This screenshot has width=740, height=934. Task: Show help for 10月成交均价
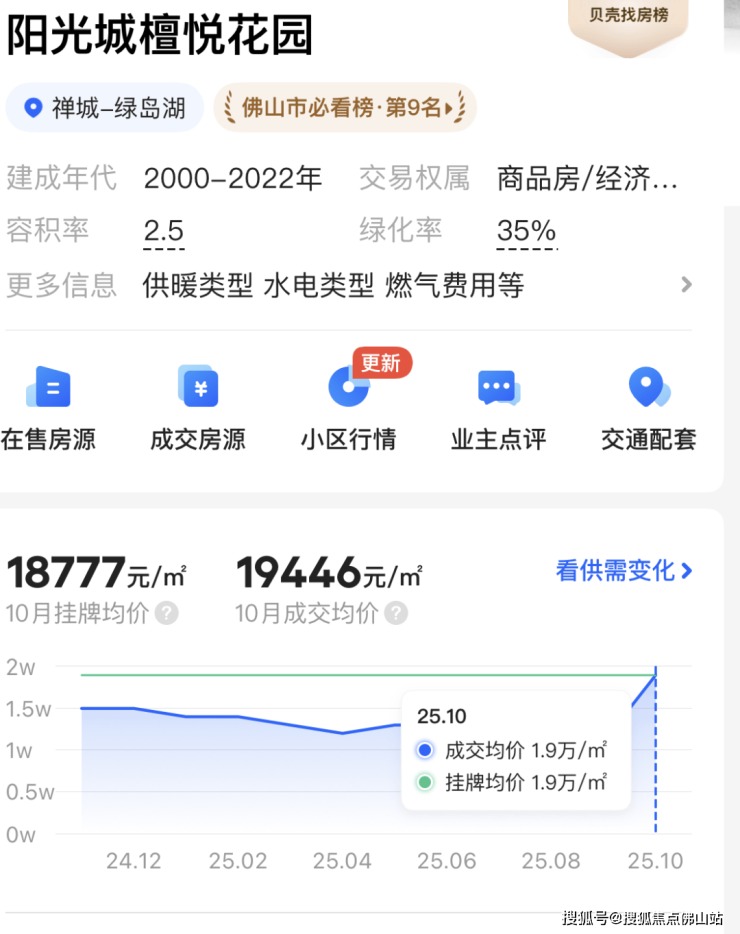[x=397, y=613]
